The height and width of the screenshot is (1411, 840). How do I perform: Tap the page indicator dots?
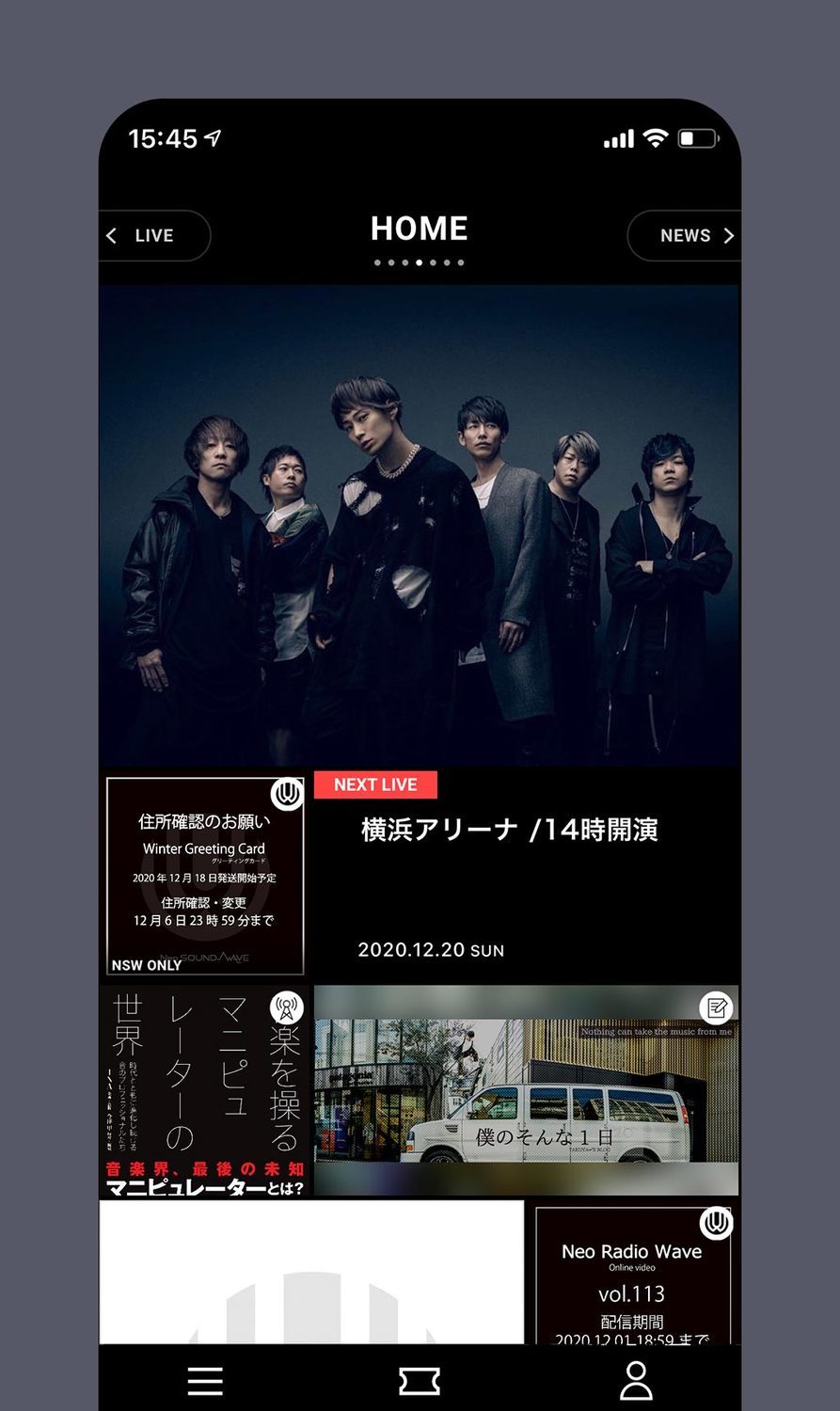tap(420, 262)
